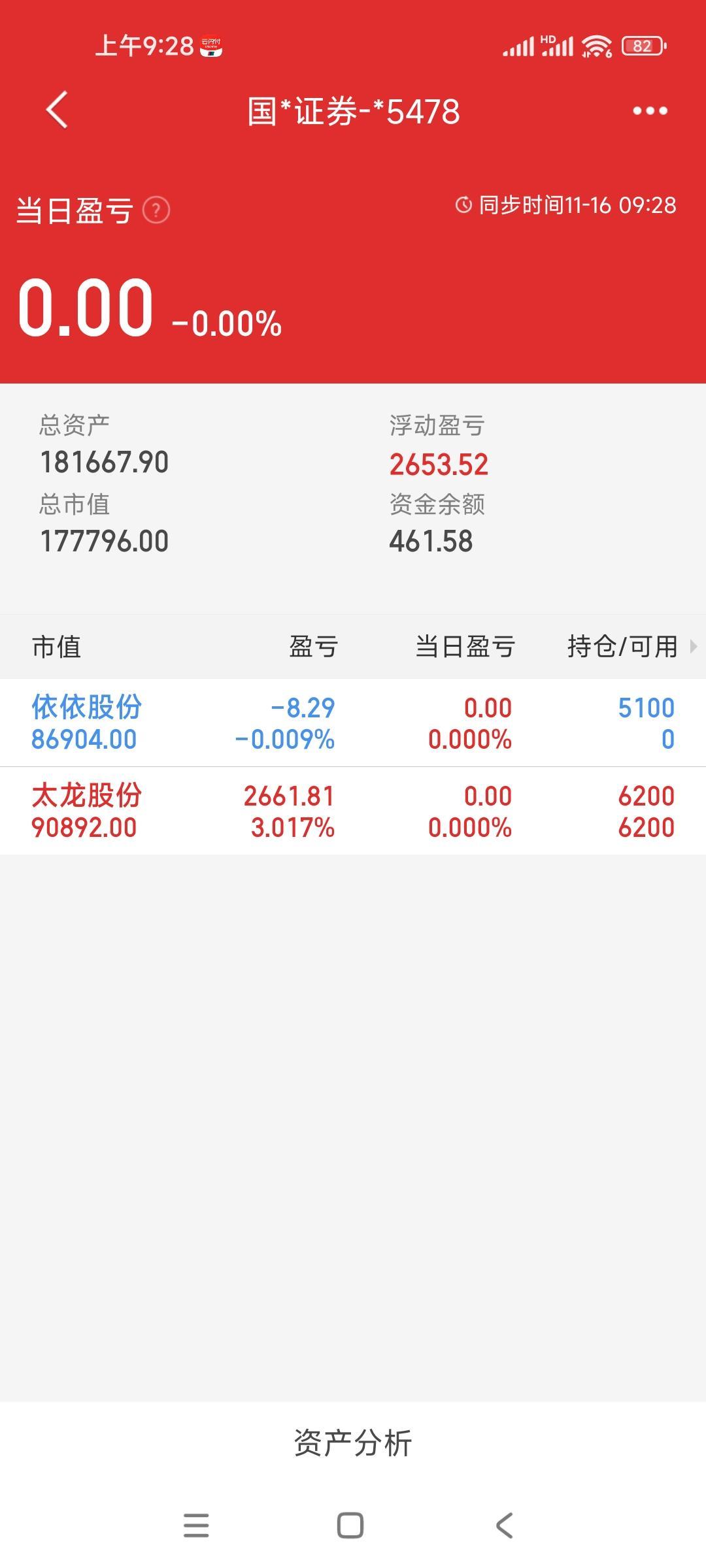Open recent apps from navigation bar
The height and width of the screenshot is (1568, 706).
(x=196, y=1526)
